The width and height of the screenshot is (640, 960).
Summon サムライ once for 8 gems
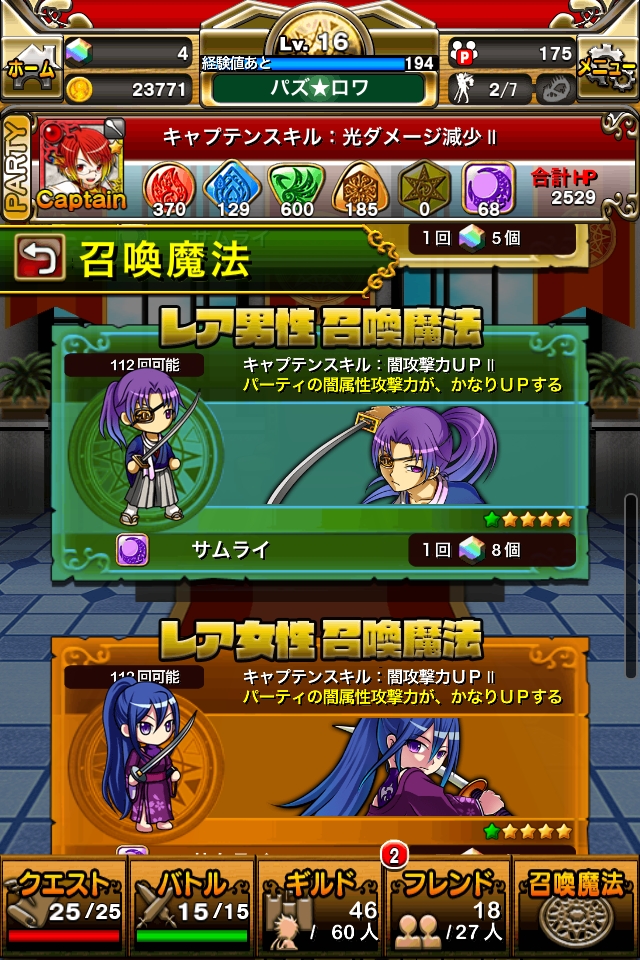(x=491, y=550)
